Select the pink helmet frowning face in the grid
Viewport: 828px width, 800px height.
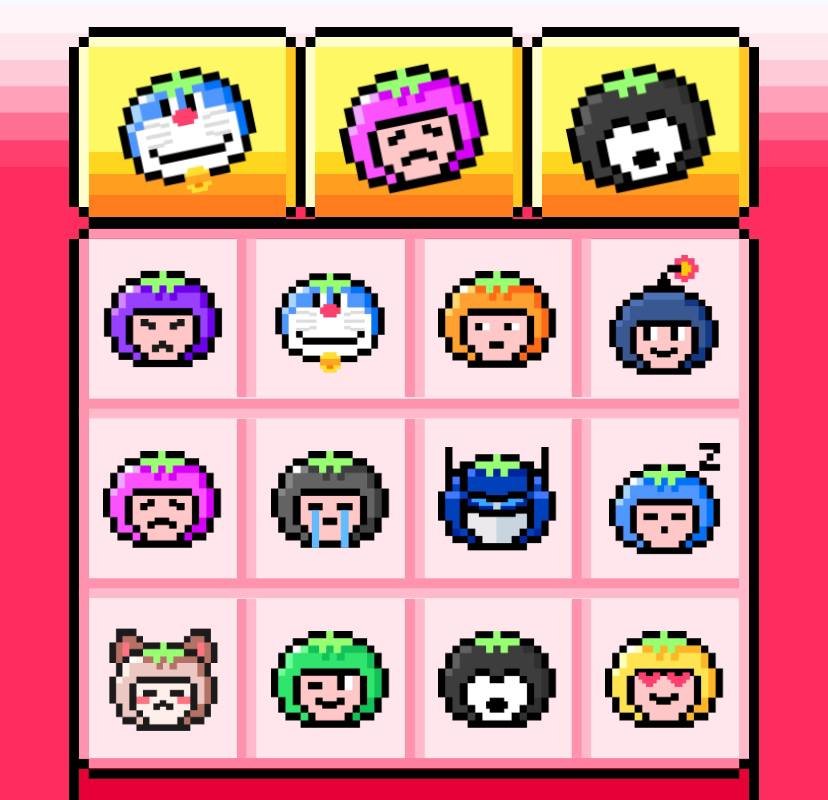tap(163, 498)
